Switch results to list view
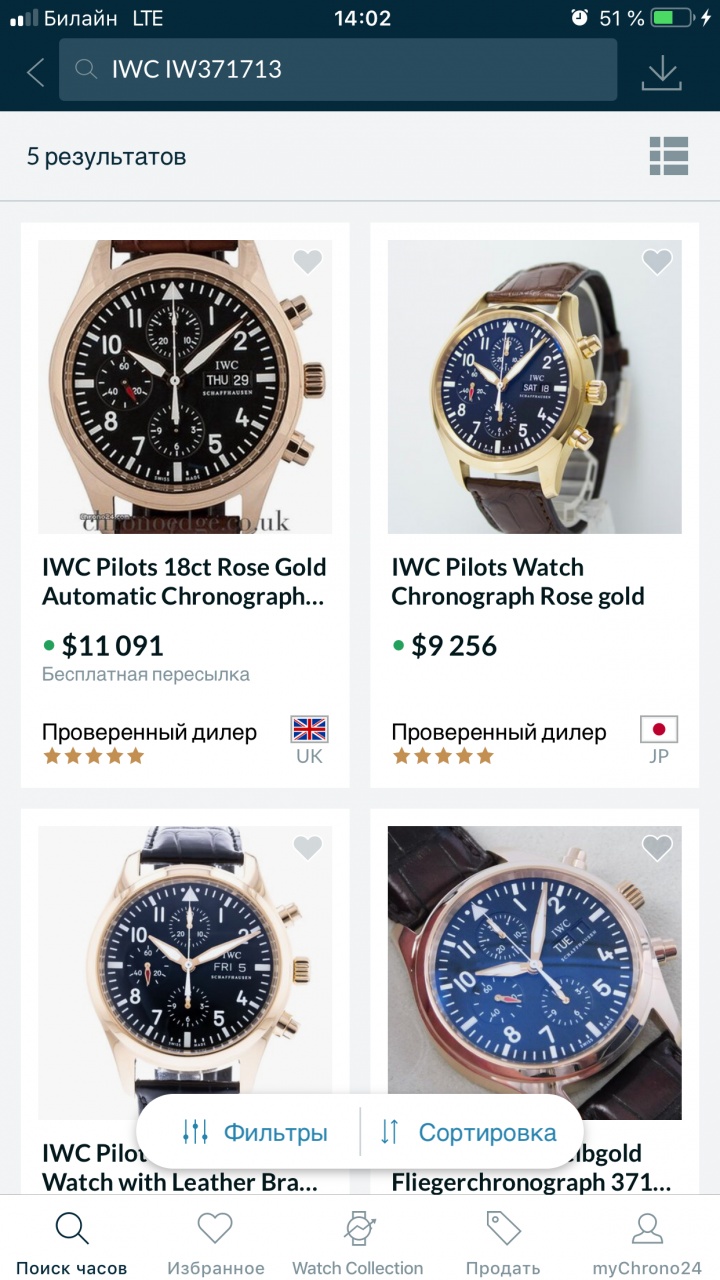This screenshot has height=1280, width=720. point(668,156)
